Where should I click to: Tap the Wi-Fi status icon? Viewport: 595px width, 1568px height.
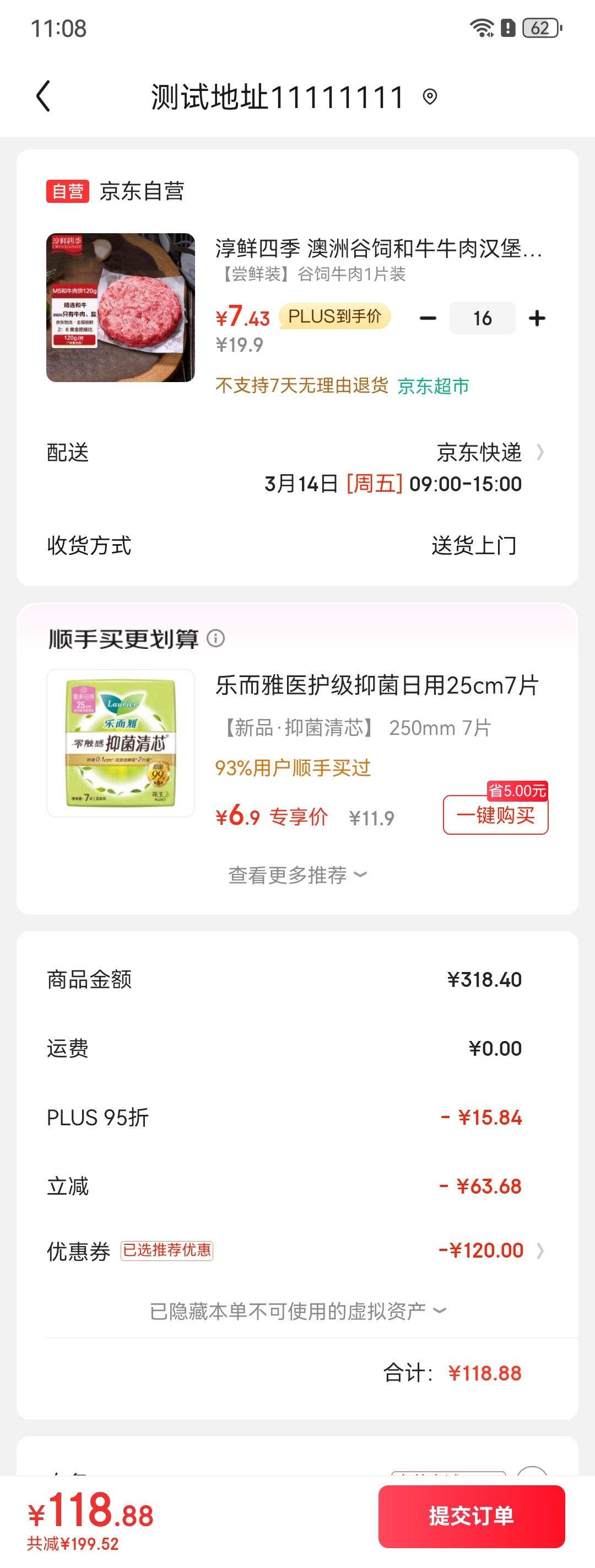click(484, 27)
